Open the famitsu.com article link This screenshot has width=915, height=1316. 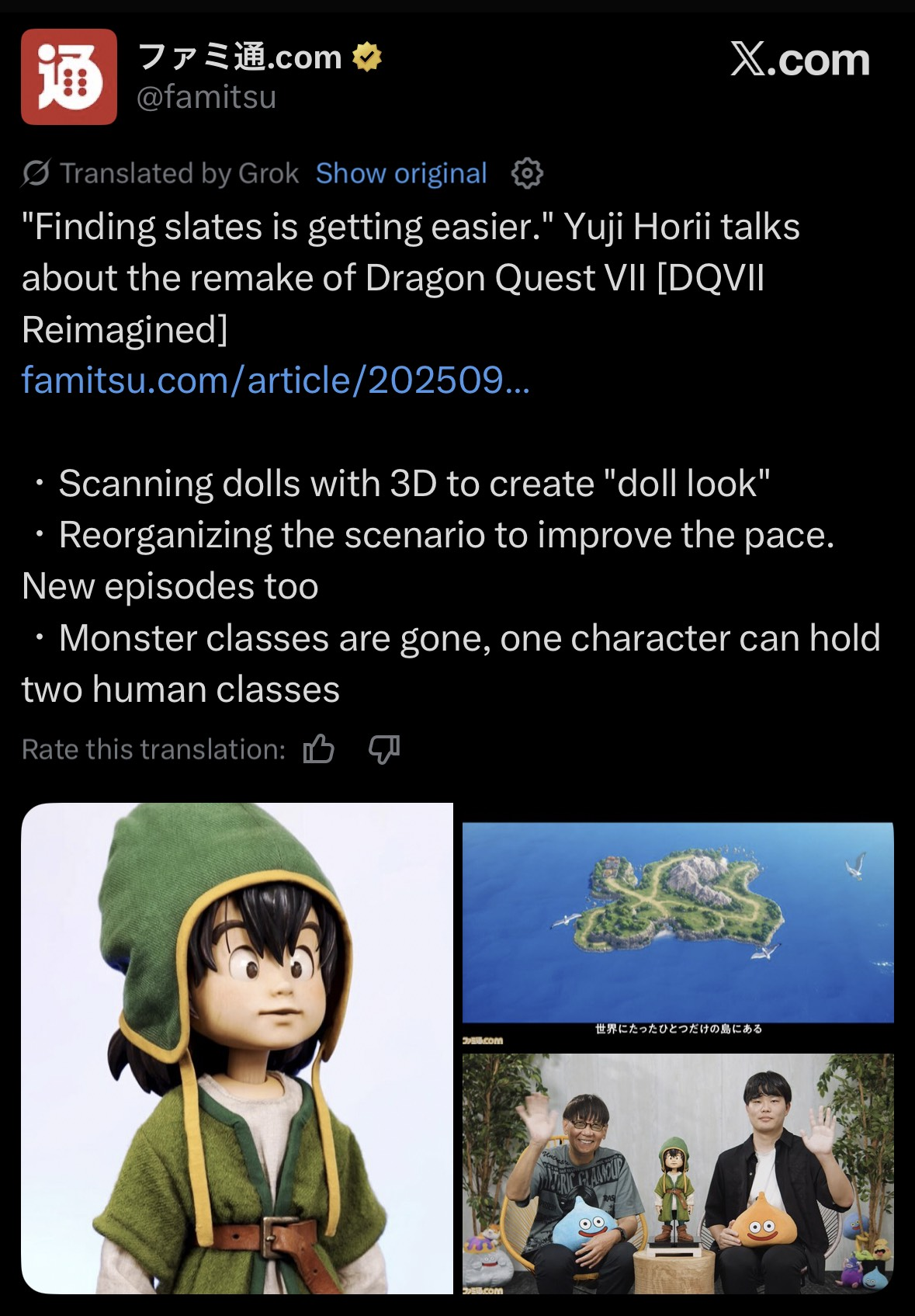tap(276, 380)
